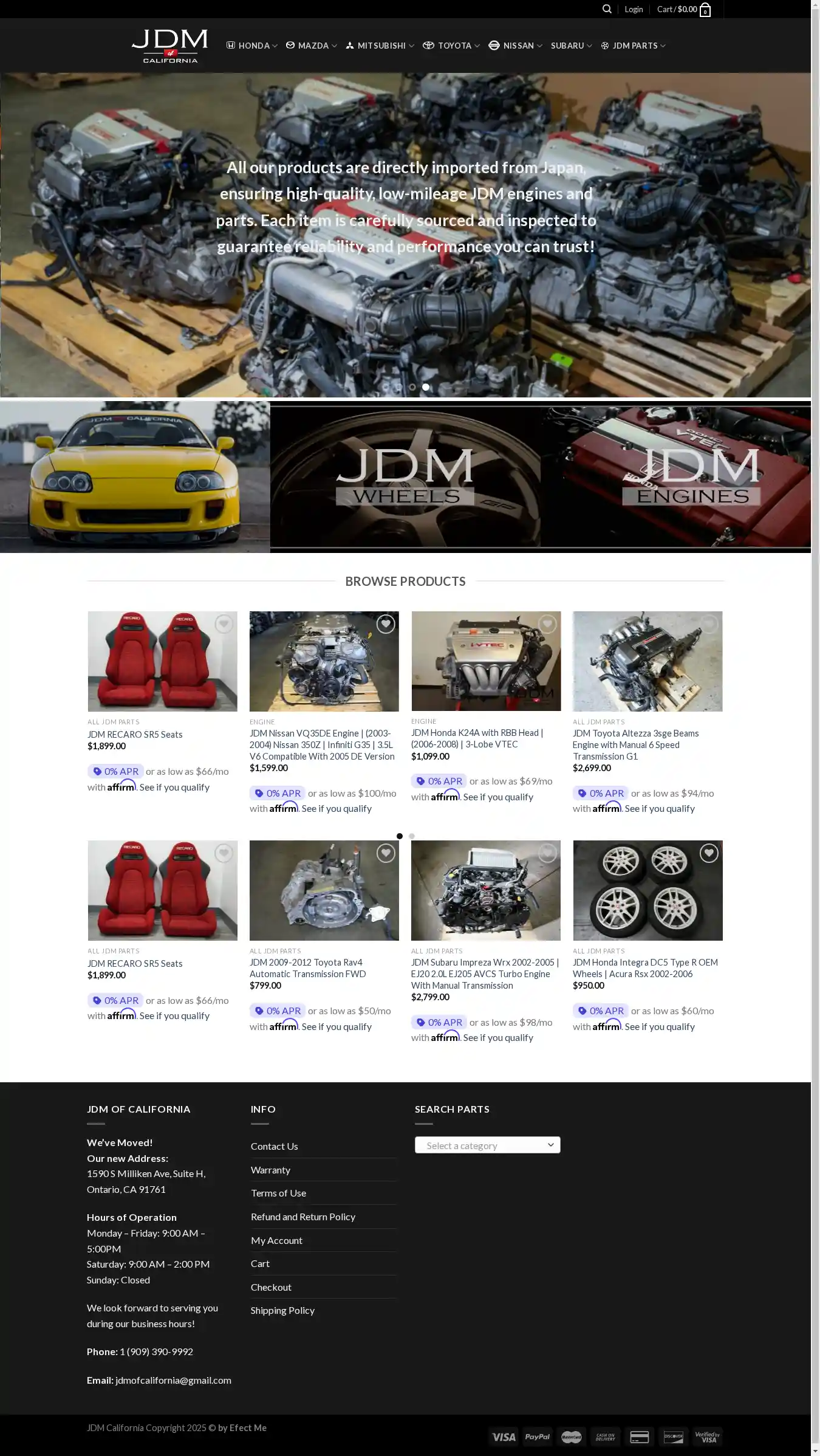Expand the Nissan menu
The height and width of the screenshot is (1456, 820).
tap(516, 46)
